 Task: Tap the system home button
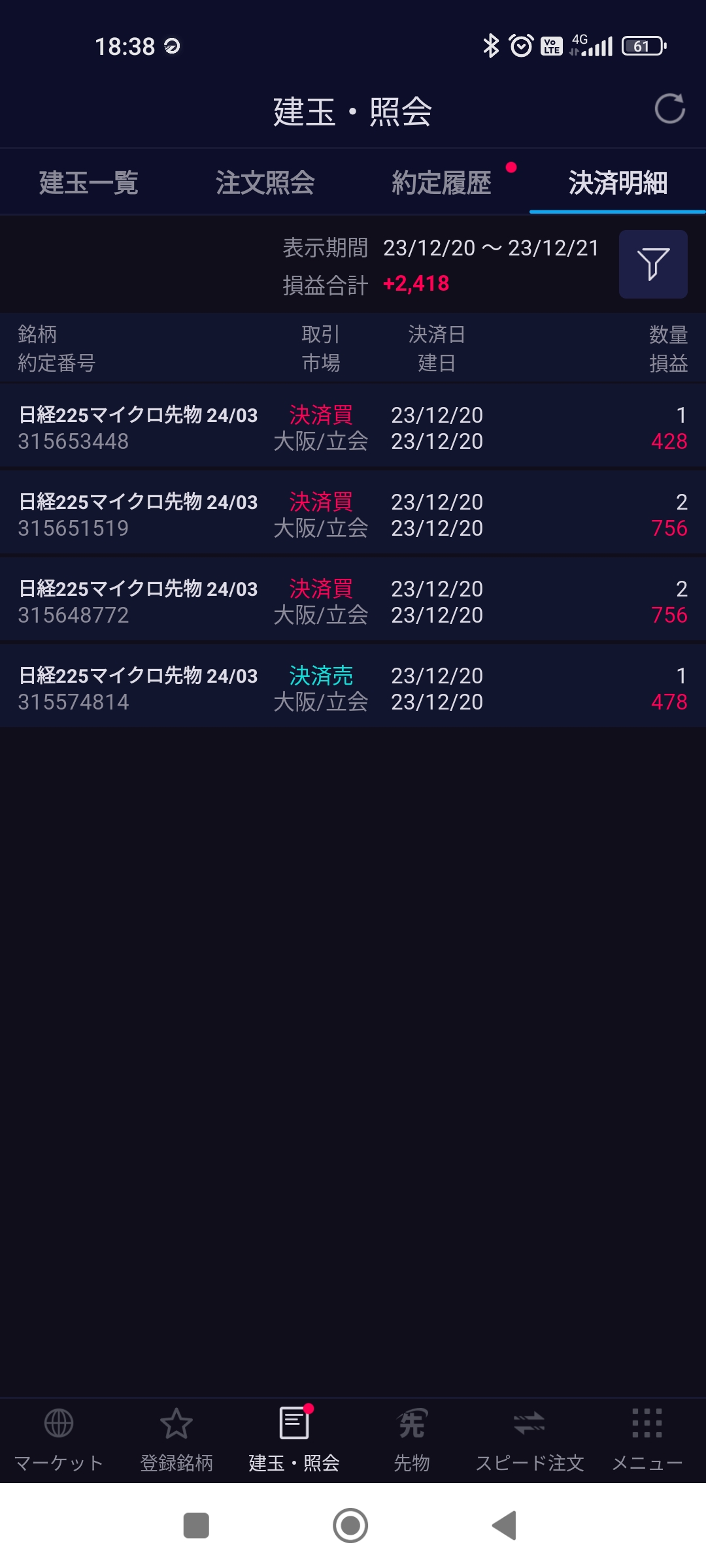350,1526
